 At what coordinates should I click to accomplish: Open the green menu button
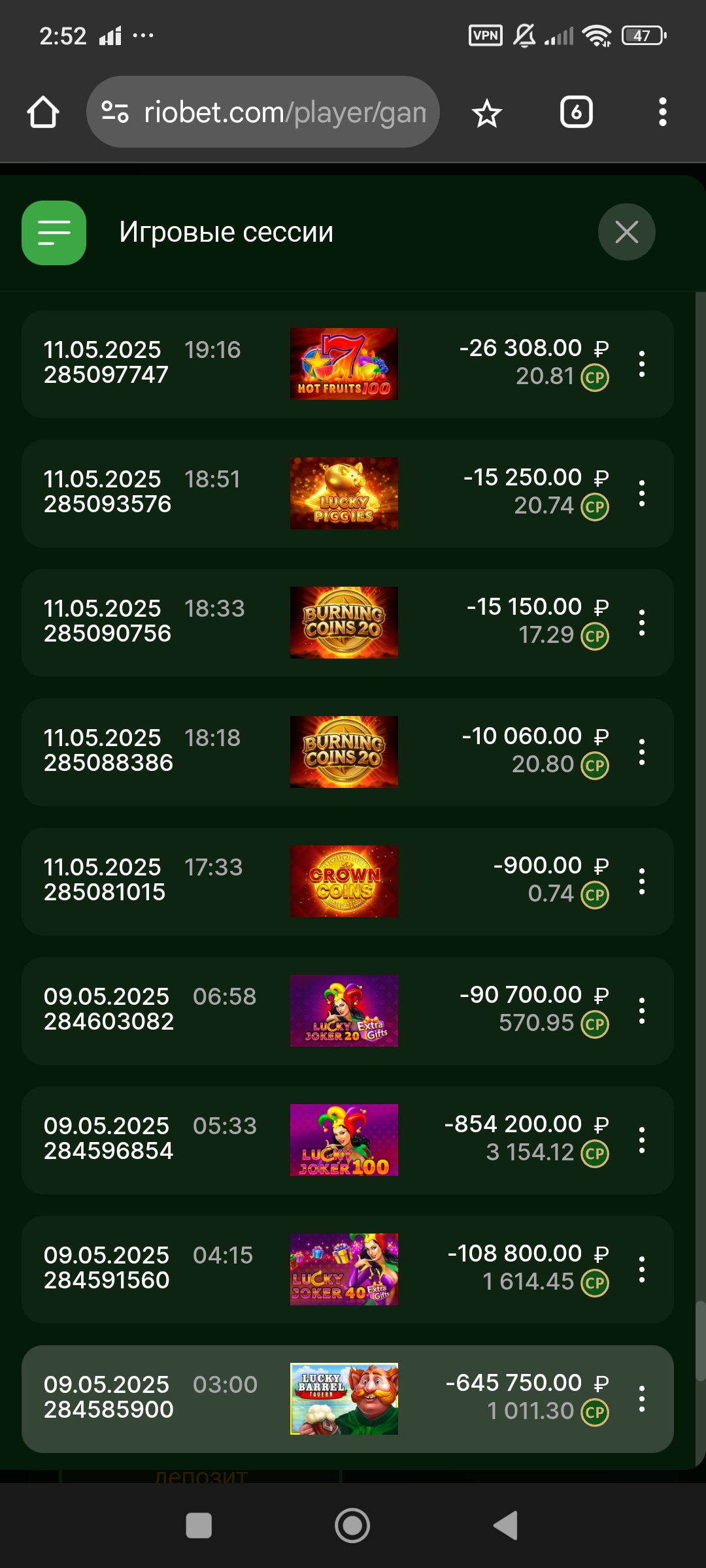(x=54, y=233)
